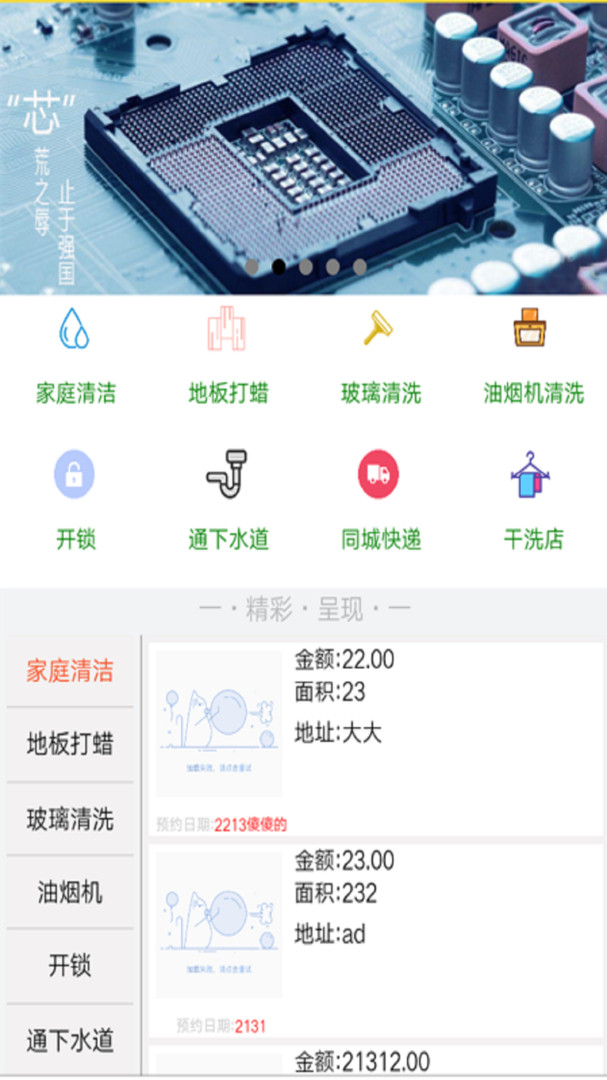Select the 家庭清洁 side tab
This screenshot has width=607, height=1080.
(70, 670)
